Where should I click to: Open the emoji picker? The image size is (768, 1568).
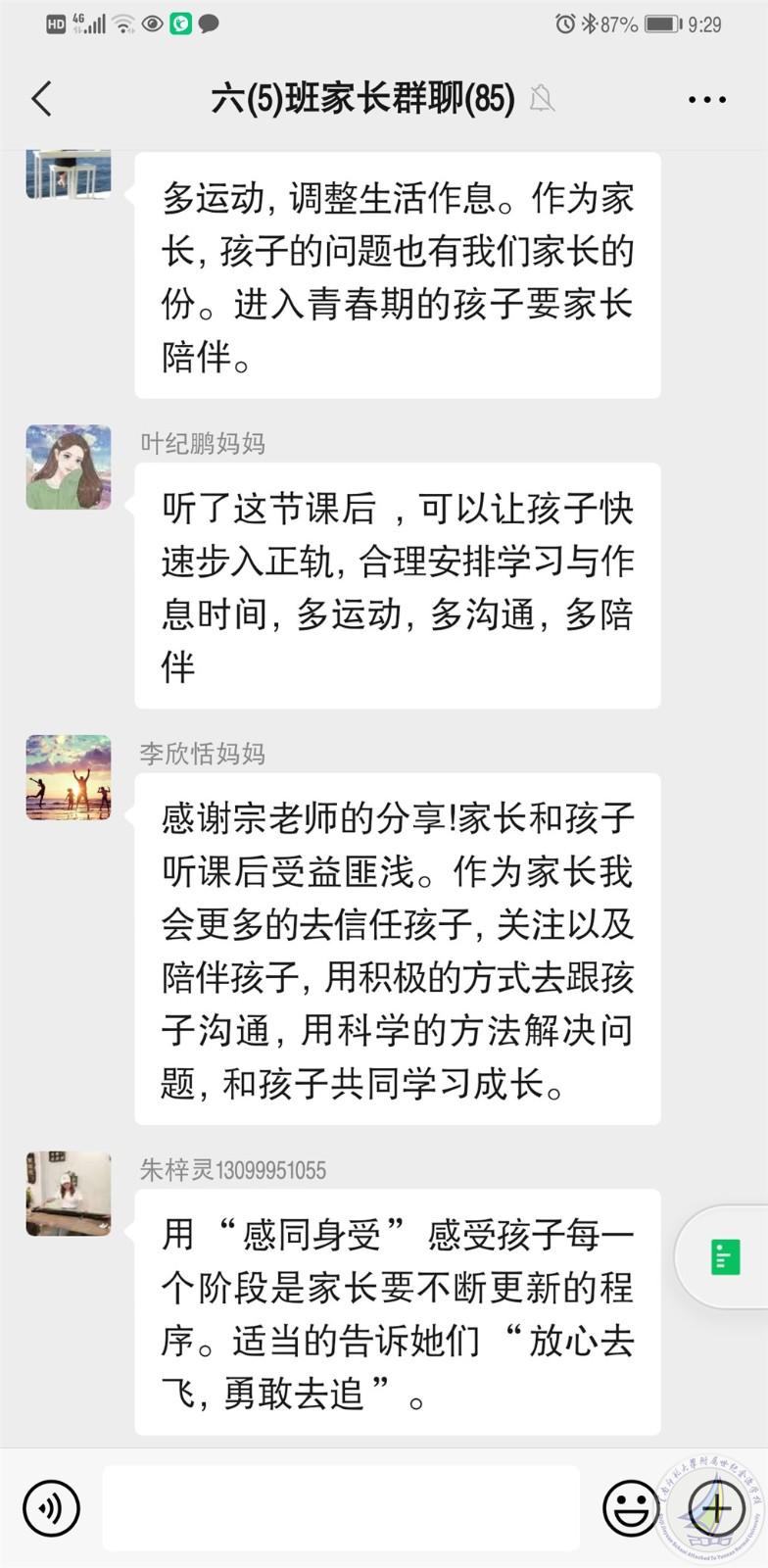coord(630,1507)
